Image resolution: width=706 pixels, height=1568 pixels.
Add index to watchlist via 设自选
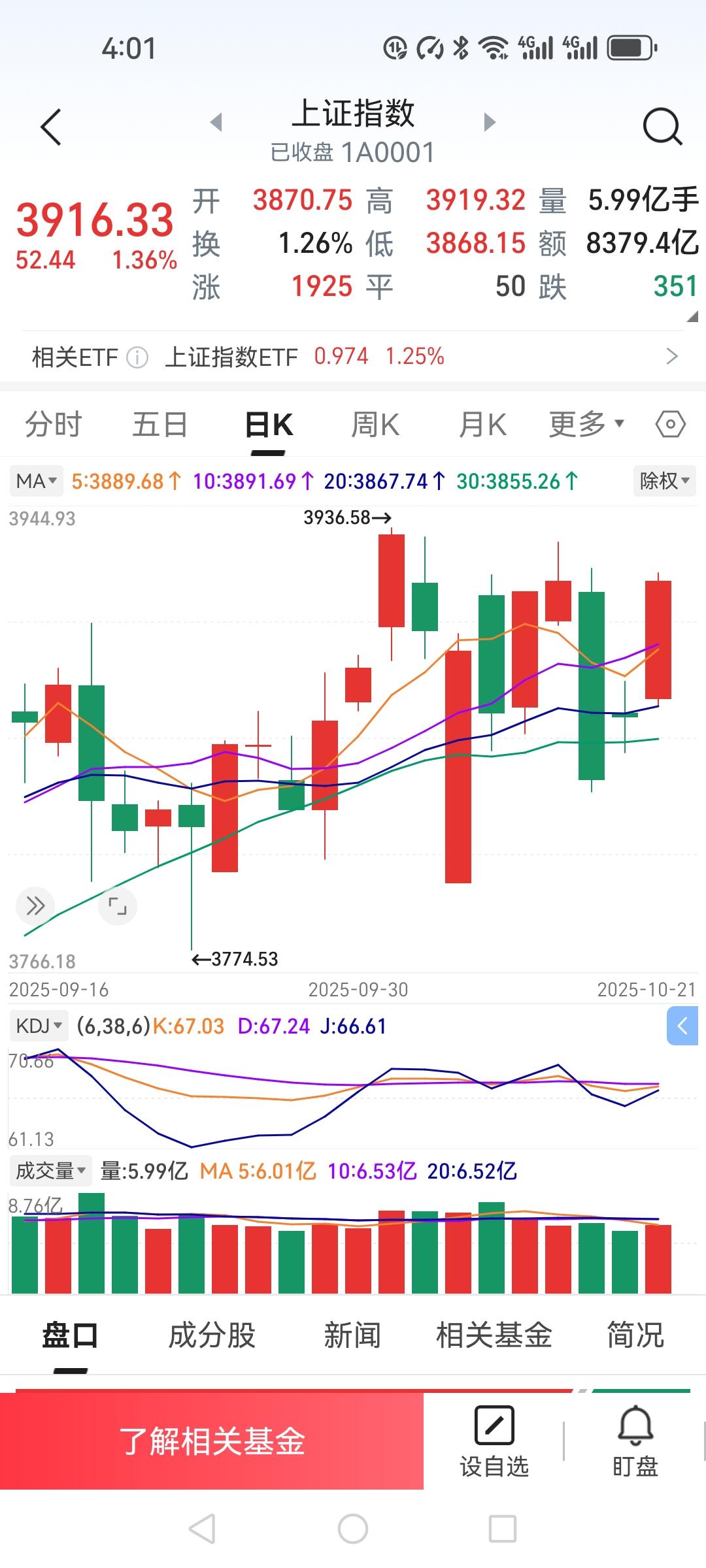coord(494,1443)
